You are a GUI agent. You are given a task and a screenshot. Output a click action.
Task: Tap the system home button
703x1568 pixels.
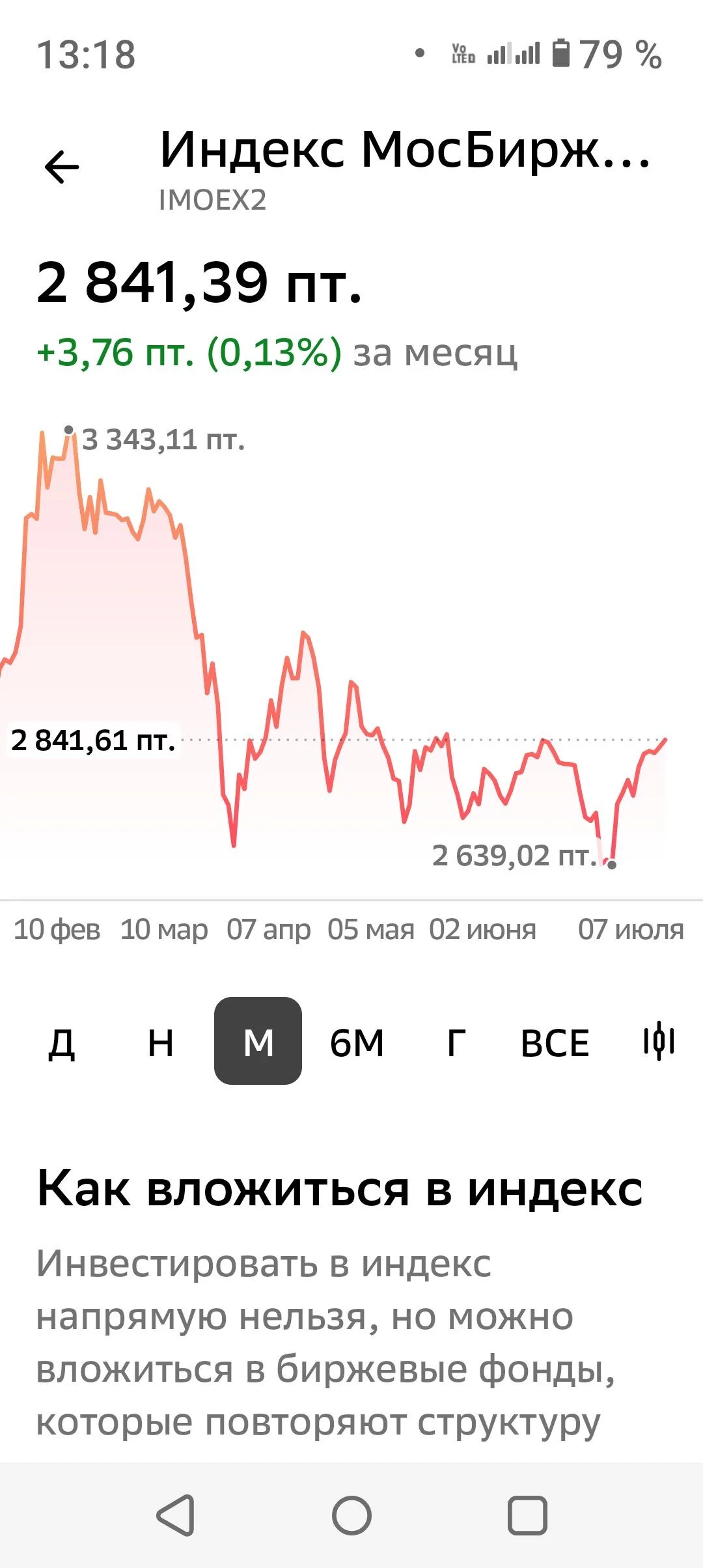tap(351, 1516)
